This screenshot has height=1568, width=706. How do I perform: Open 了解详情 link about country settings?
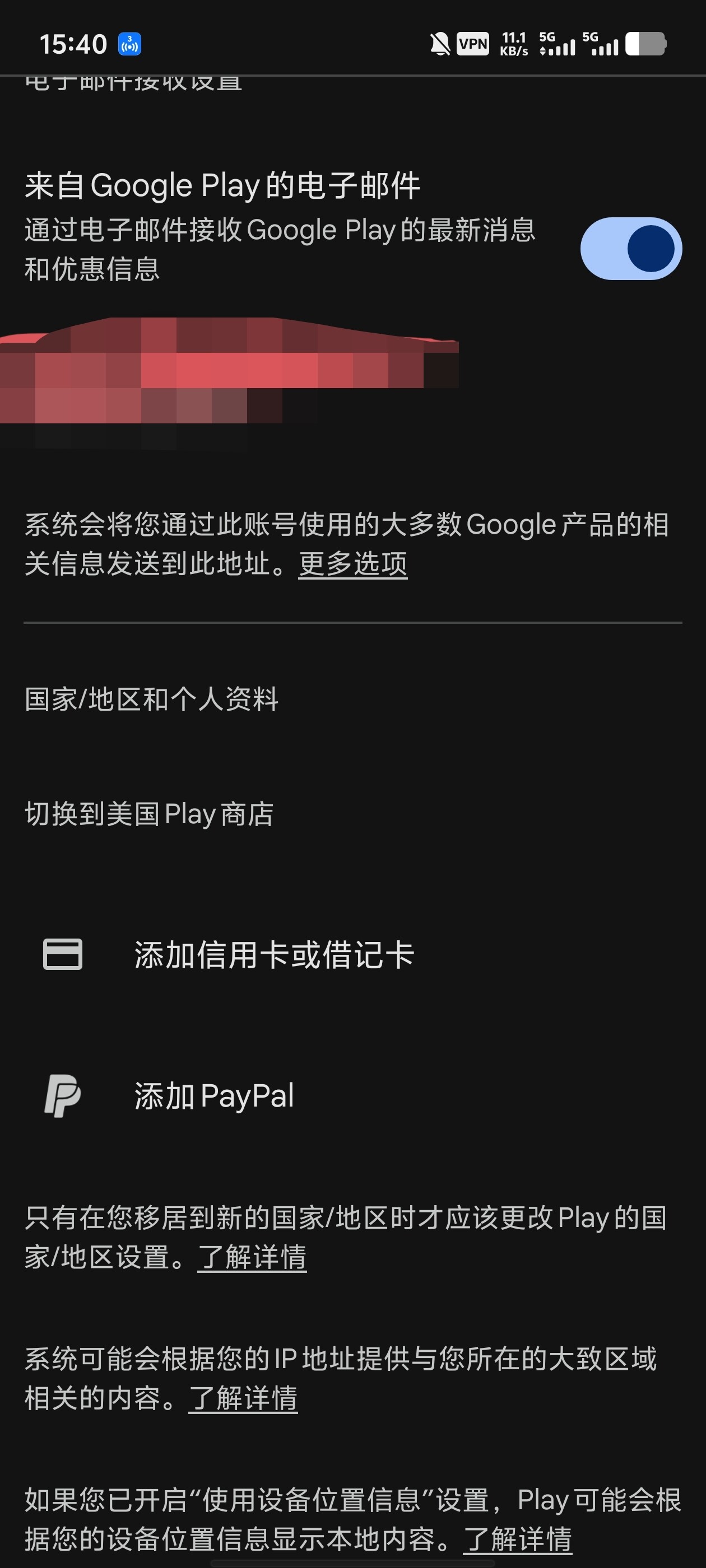click(252, 1257)
